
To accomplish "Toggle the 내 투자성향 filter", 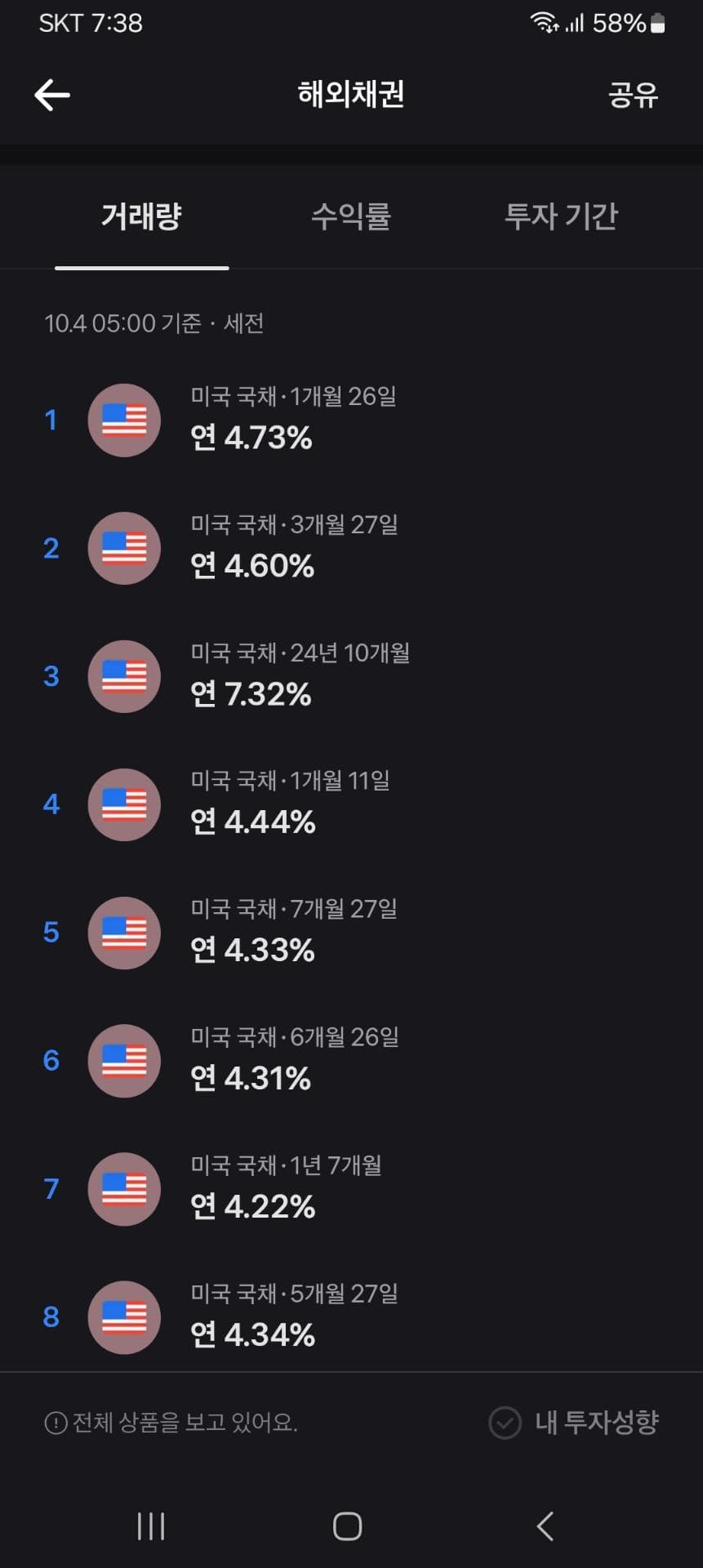I will [574, 1423].
